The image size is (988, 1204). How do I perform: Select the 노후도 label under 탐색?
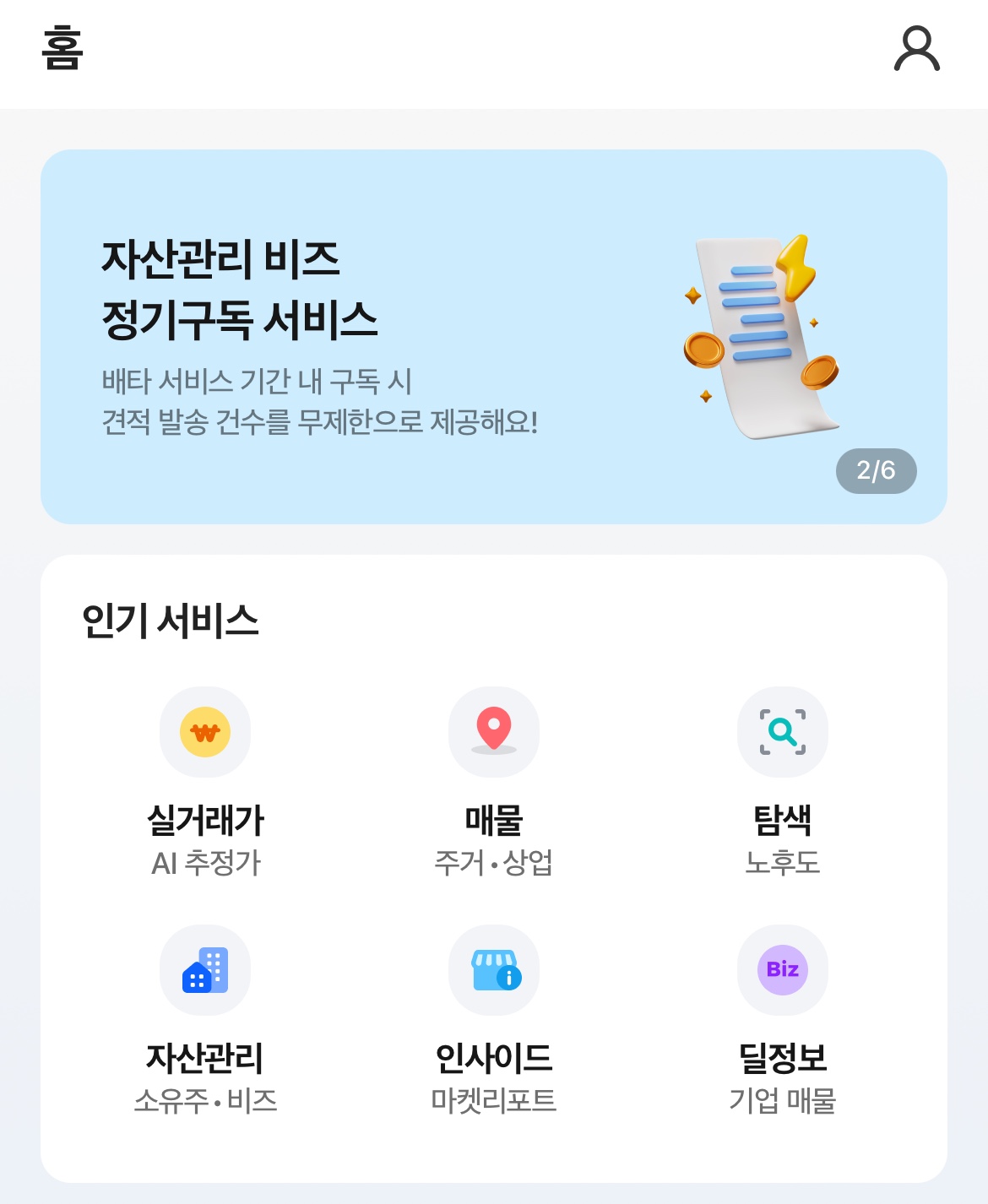(783, 863)
